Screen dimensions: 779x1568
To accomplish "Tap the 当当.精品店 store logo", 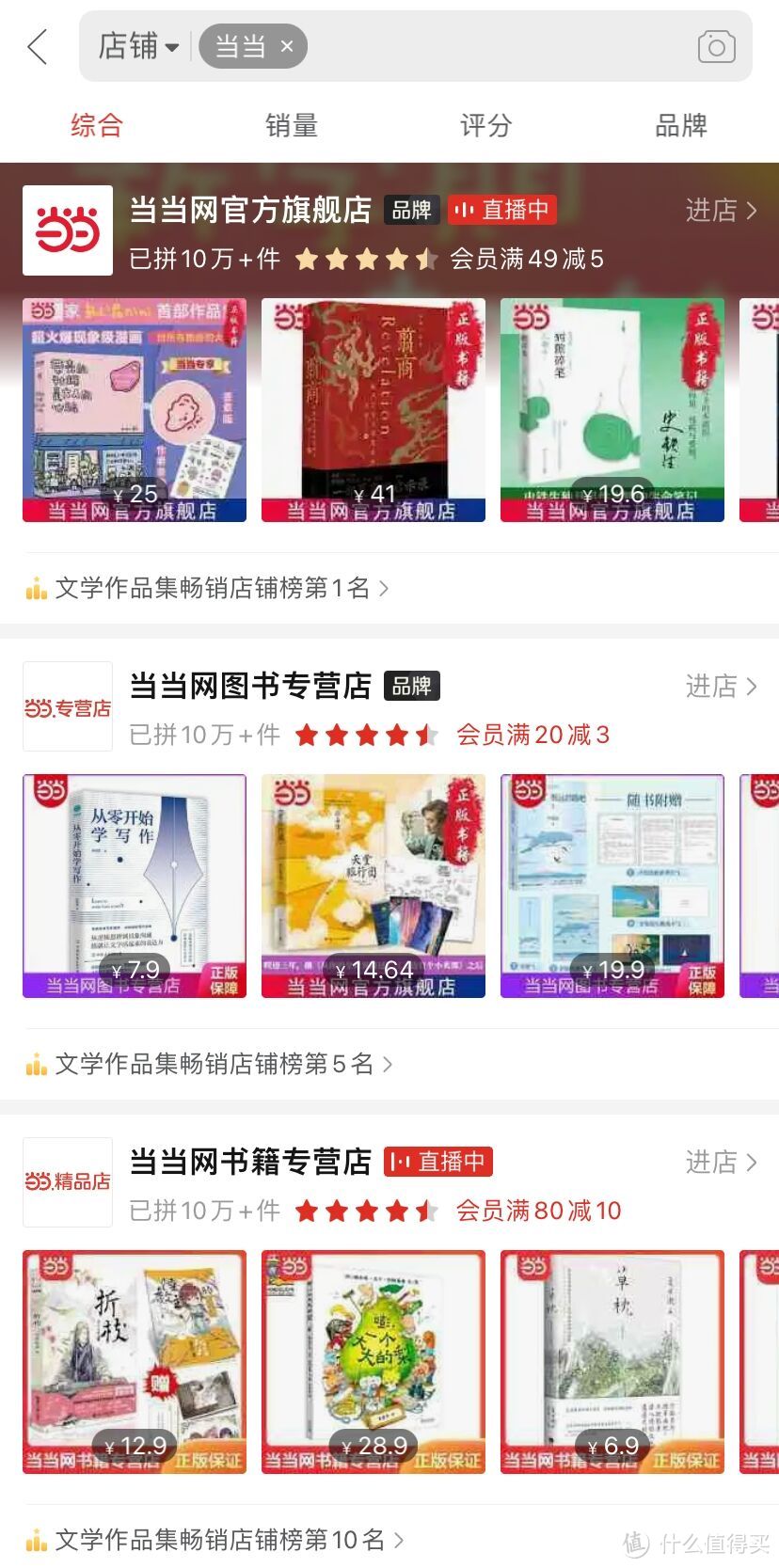I will [67, 1180].
